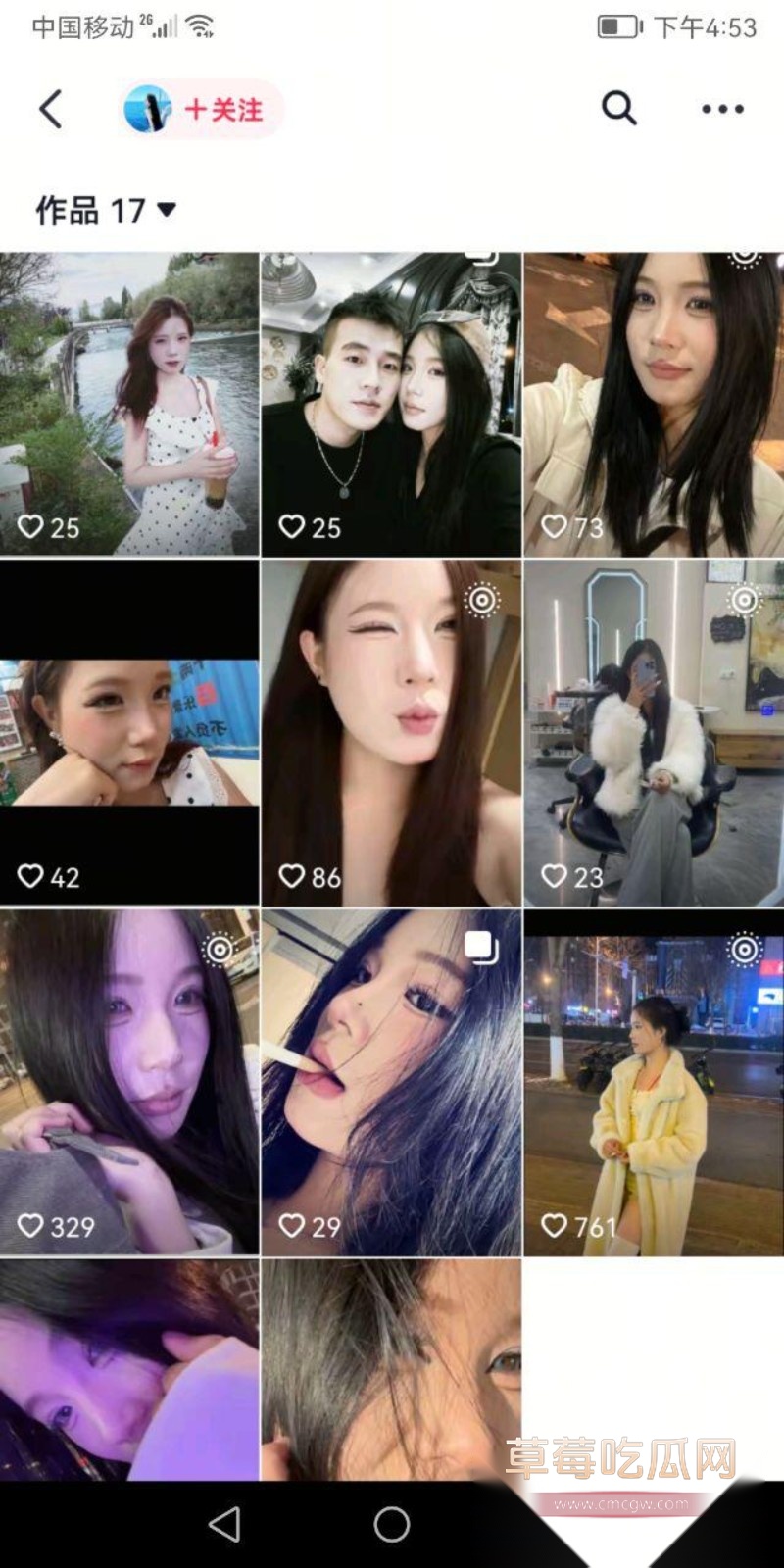Tap the multi-image stack icon on the cigarette selfie
Image resolution: width=784 pixels, height=1568 pixels.
479,949
